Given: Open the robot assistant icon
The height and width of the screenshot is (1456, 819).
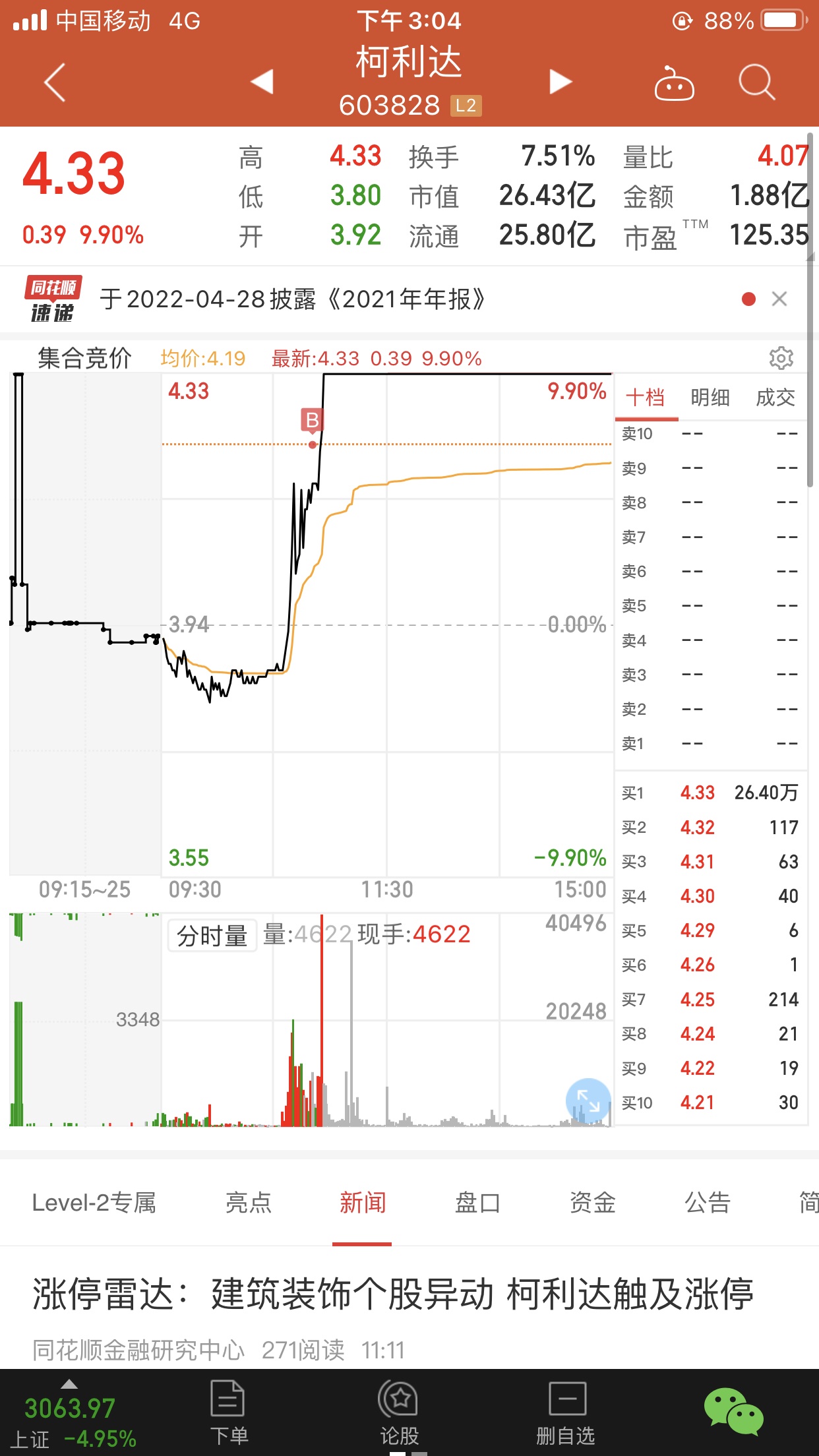Looking at the screenshot, I should [x=674, y=83].
